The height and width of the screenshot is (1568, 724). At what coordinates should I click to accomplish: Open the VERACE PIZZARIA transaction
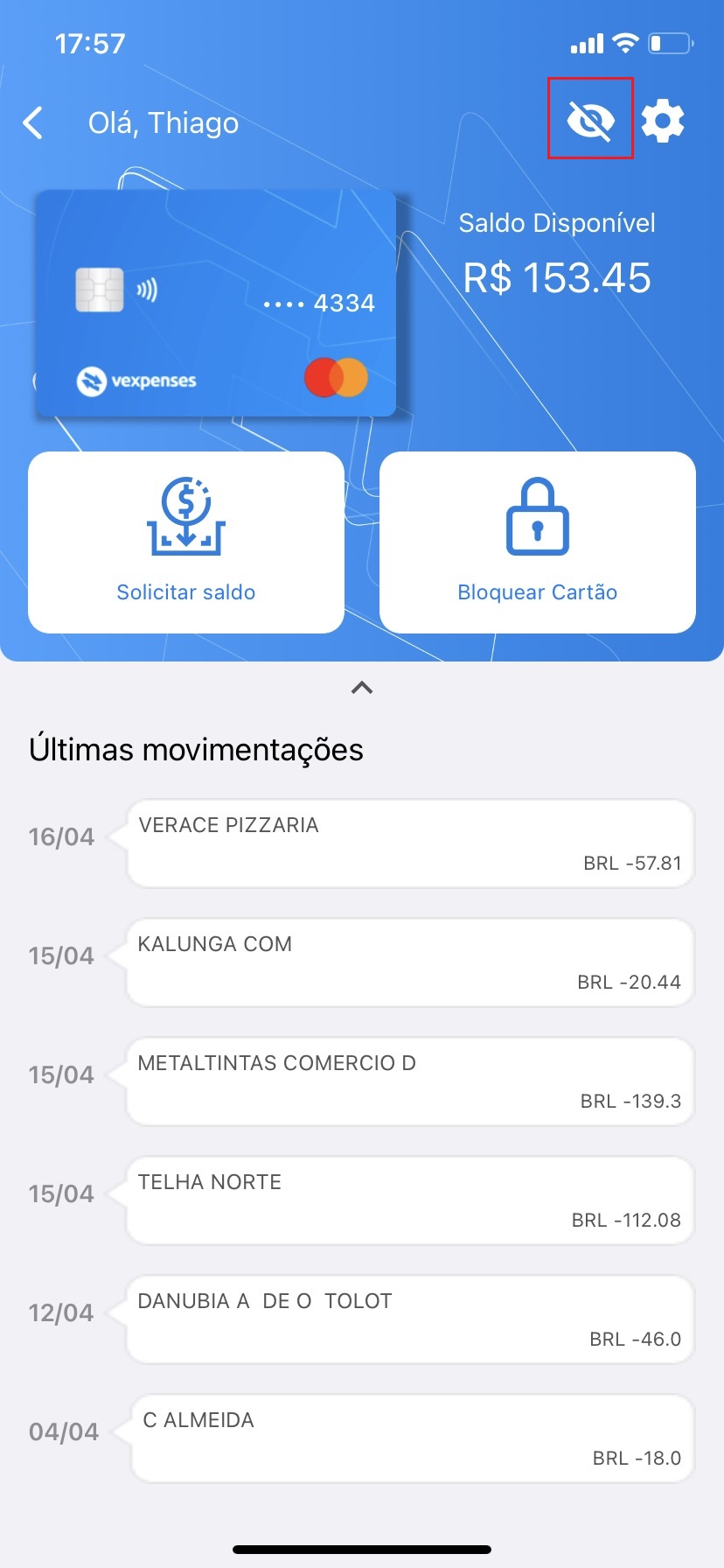coord(409,843)
